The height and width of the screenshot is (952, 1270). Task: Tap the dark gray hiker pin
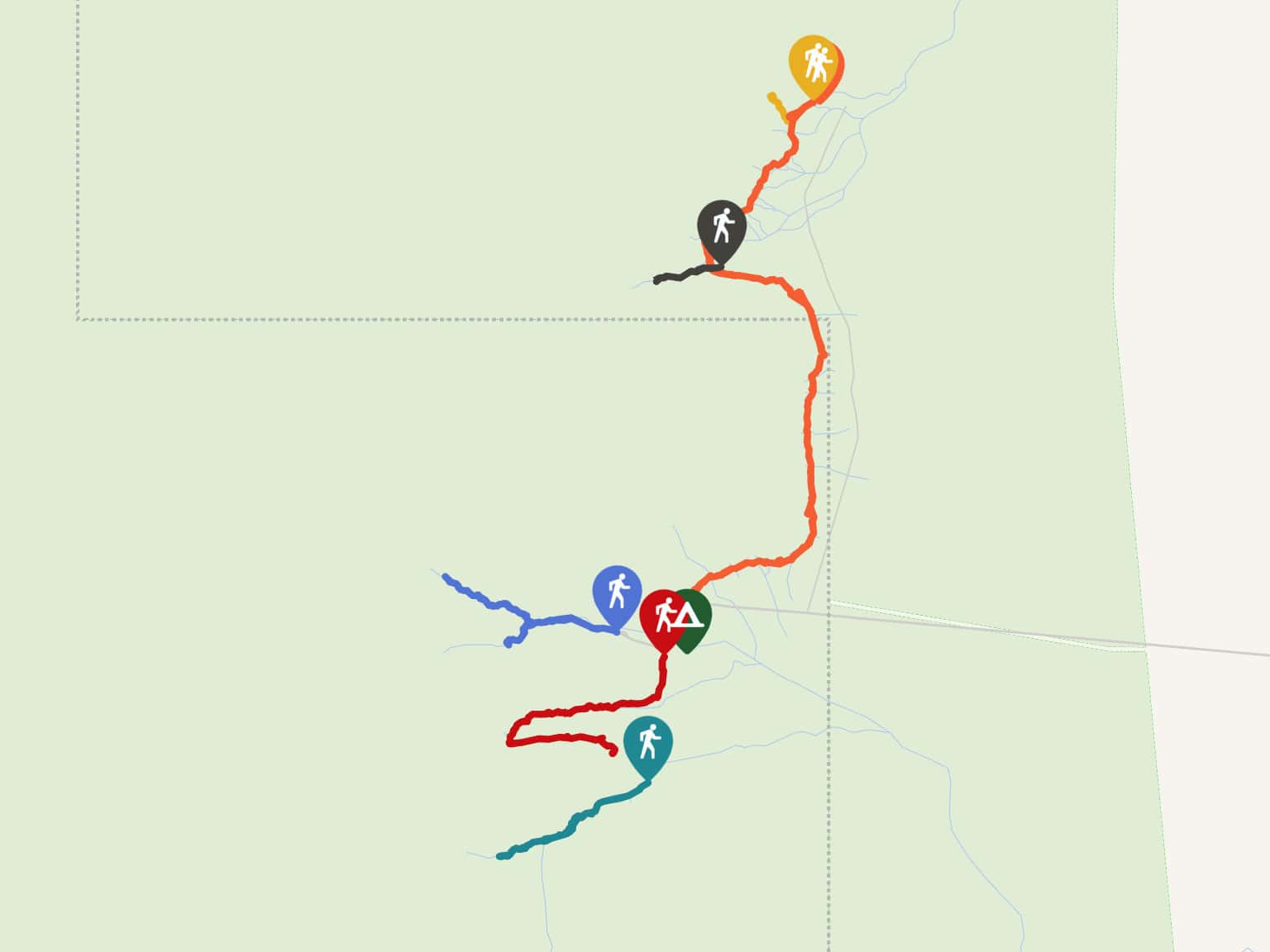tap(721, 226)
